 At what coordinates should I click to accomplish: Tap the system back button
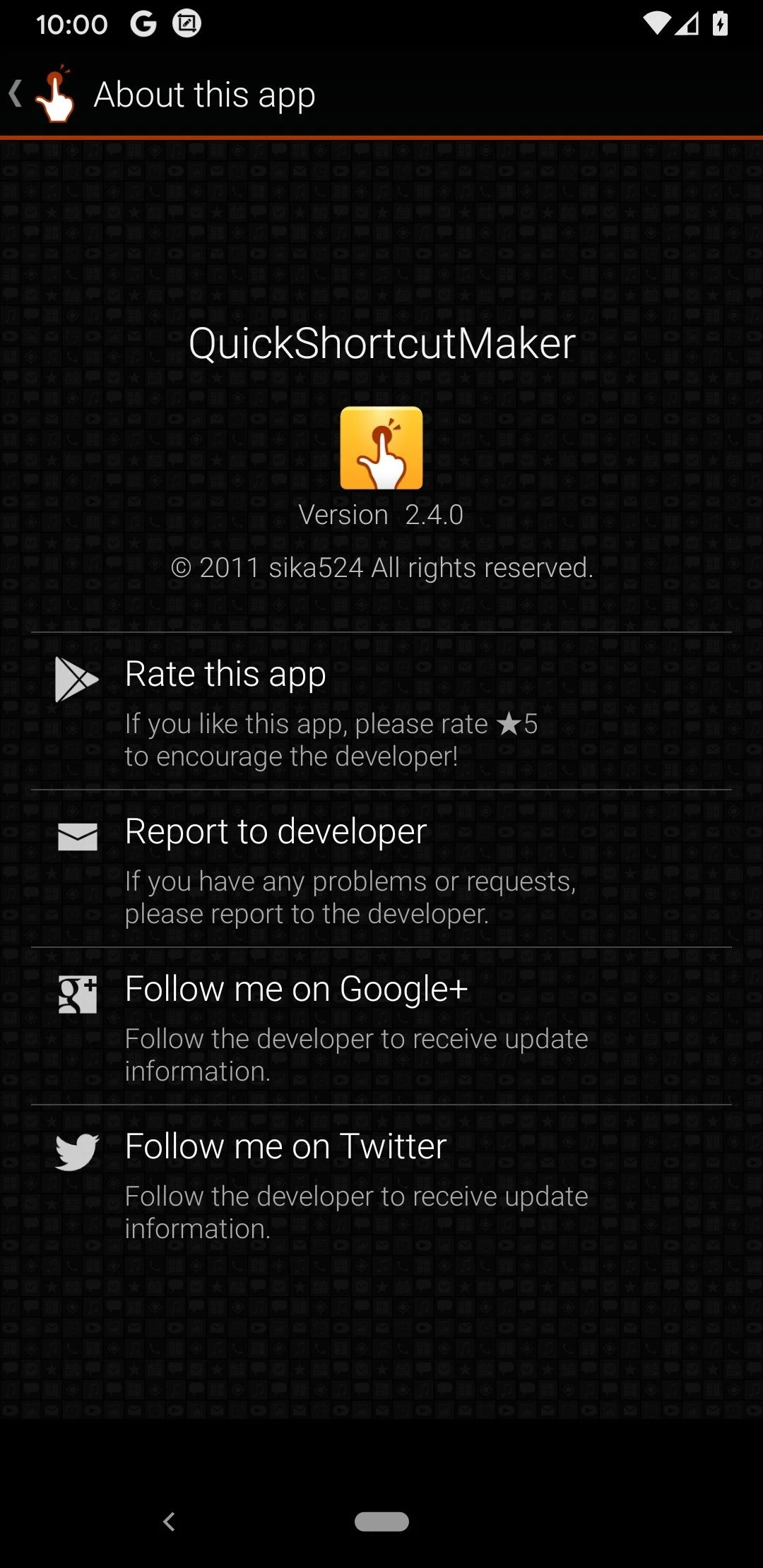click(x=169, y=1521)
